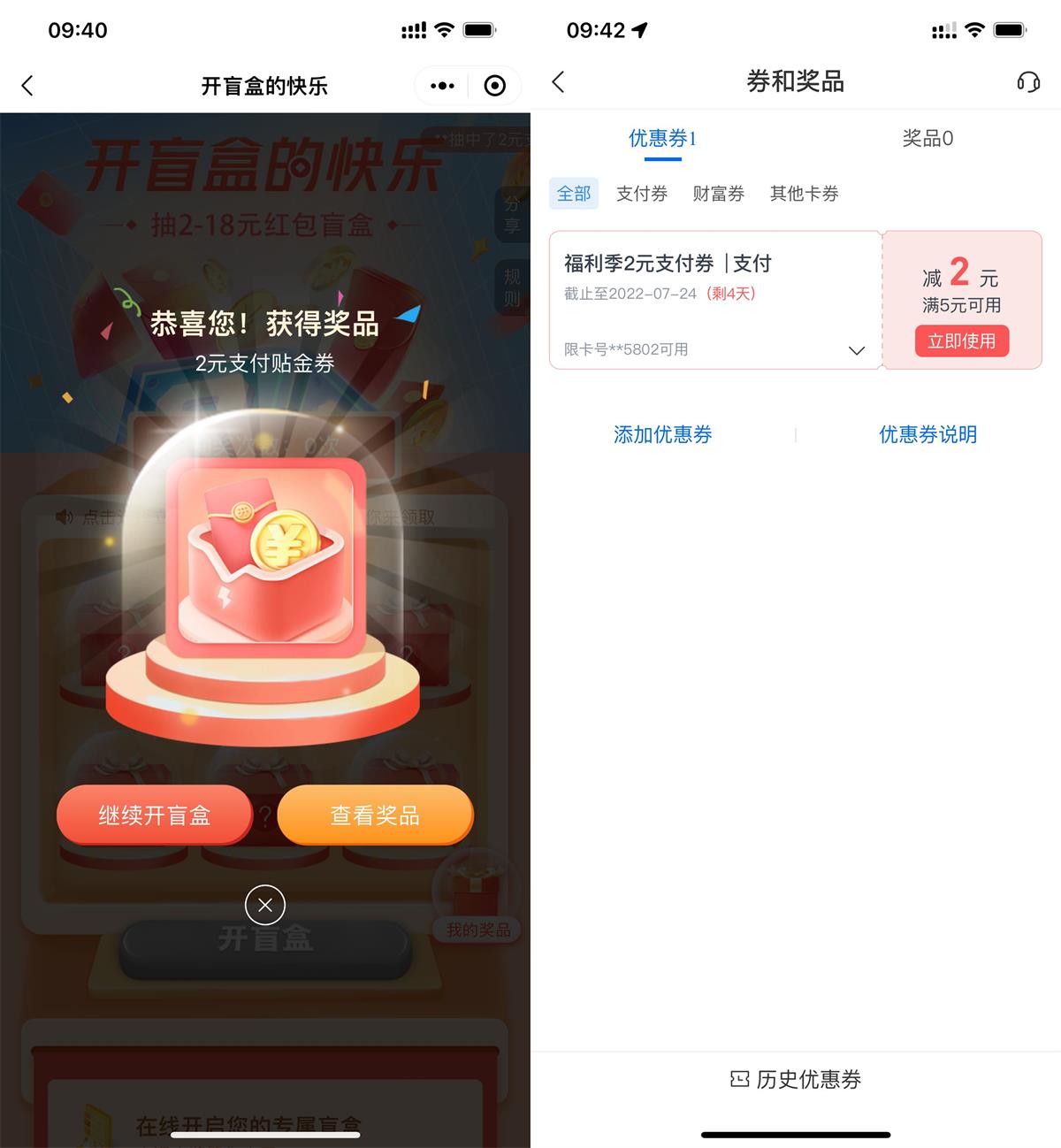
Task: Close the mini-program with the circle icon
Action: coord(495,86)
